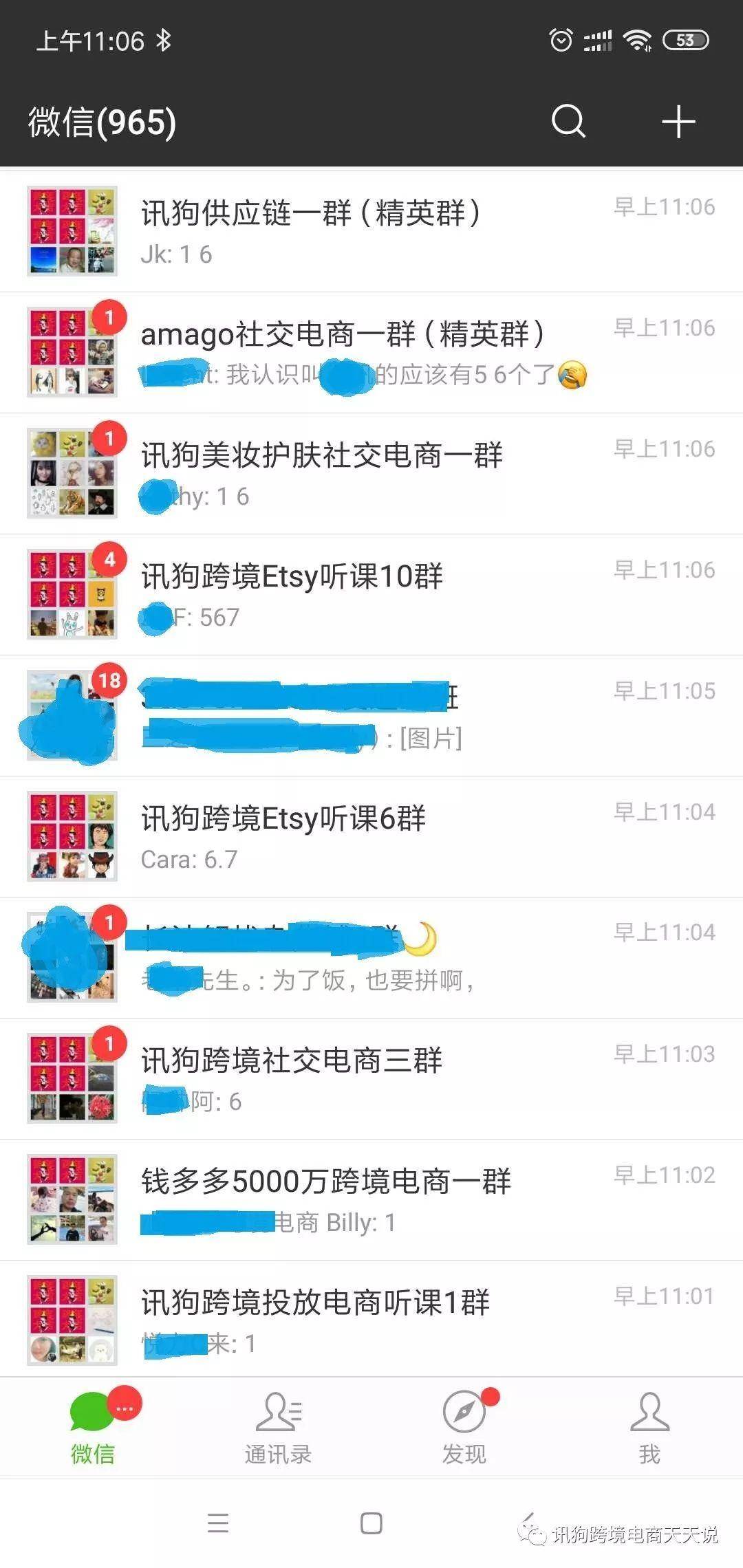Switch to the 通讯录 tab

point(279,1429)
